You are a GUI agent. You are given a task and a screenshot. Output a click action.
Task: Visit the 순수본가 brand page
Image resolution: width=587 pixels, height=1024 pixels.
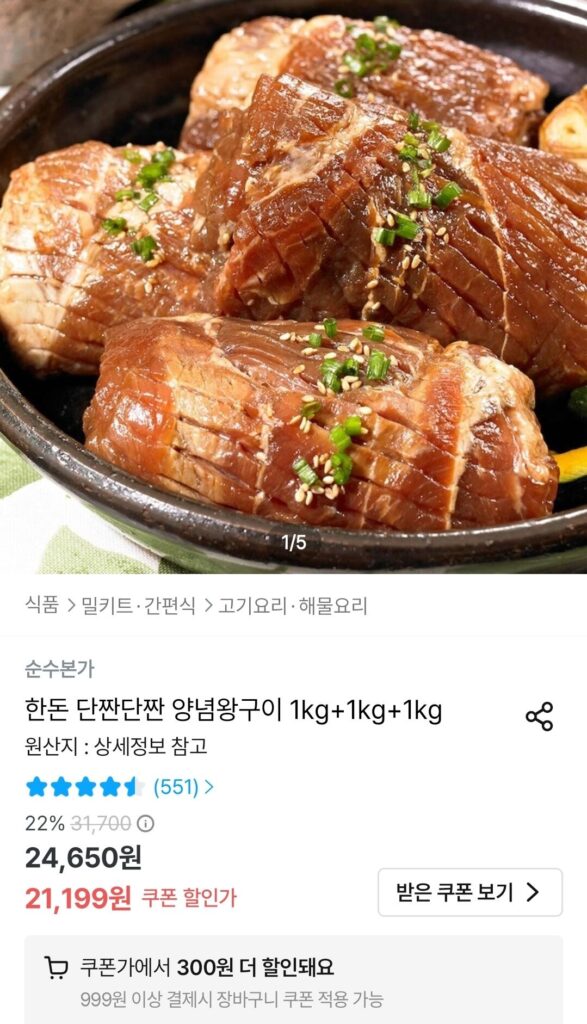pyautogui.click(x=59, y=668)
